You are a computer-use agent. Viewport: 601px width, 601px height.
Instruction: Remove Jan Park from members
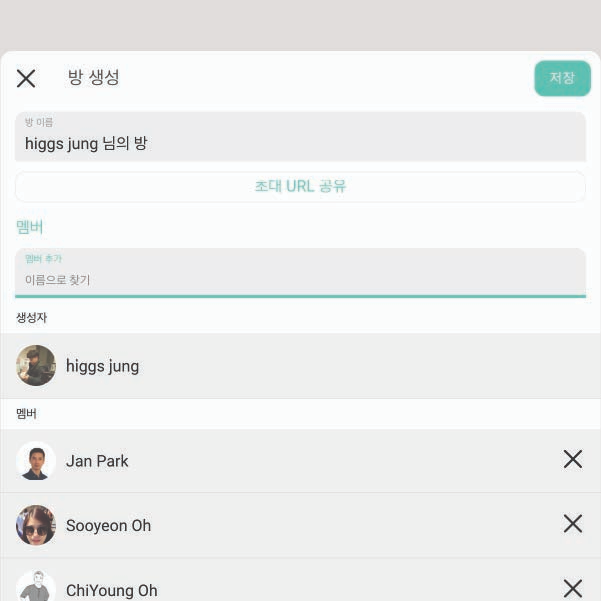tap(572, 459)
